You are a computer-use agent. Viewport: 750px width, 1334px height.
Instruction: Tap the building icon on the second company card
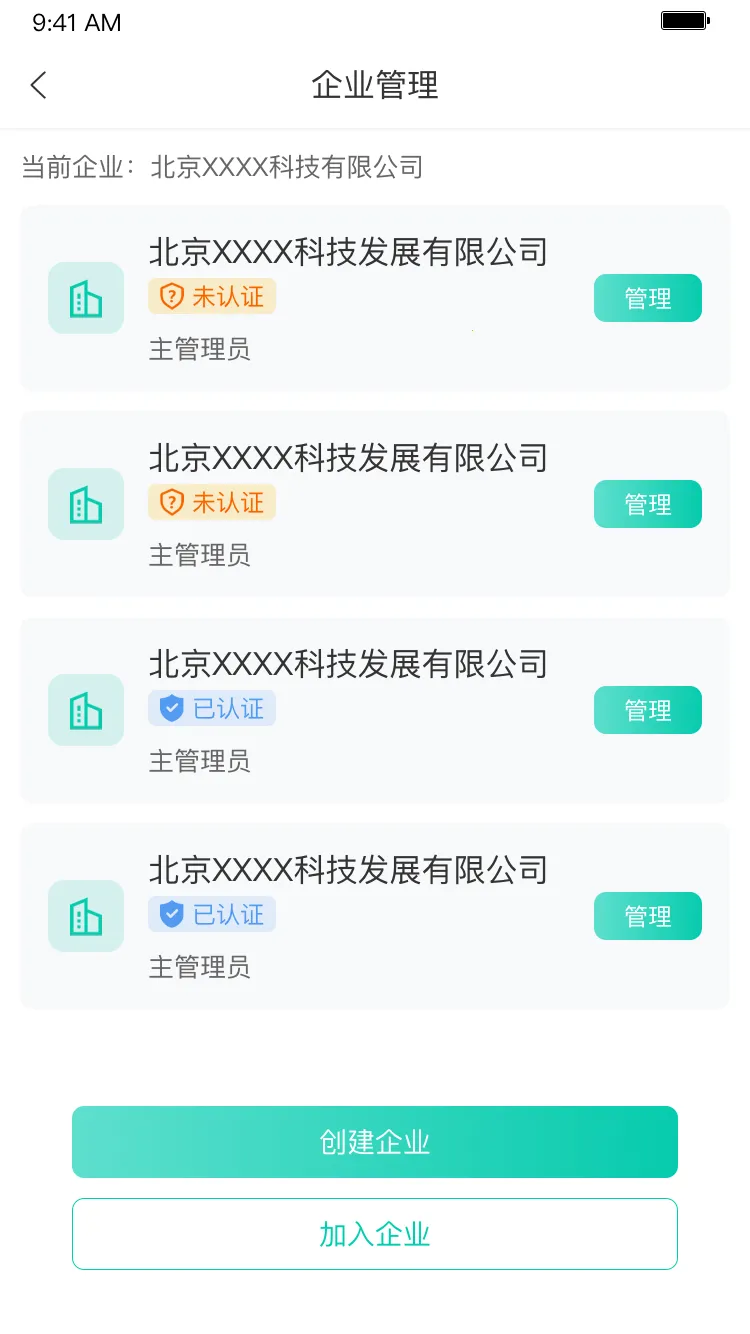pyautogui.click(x=86, y=504)
